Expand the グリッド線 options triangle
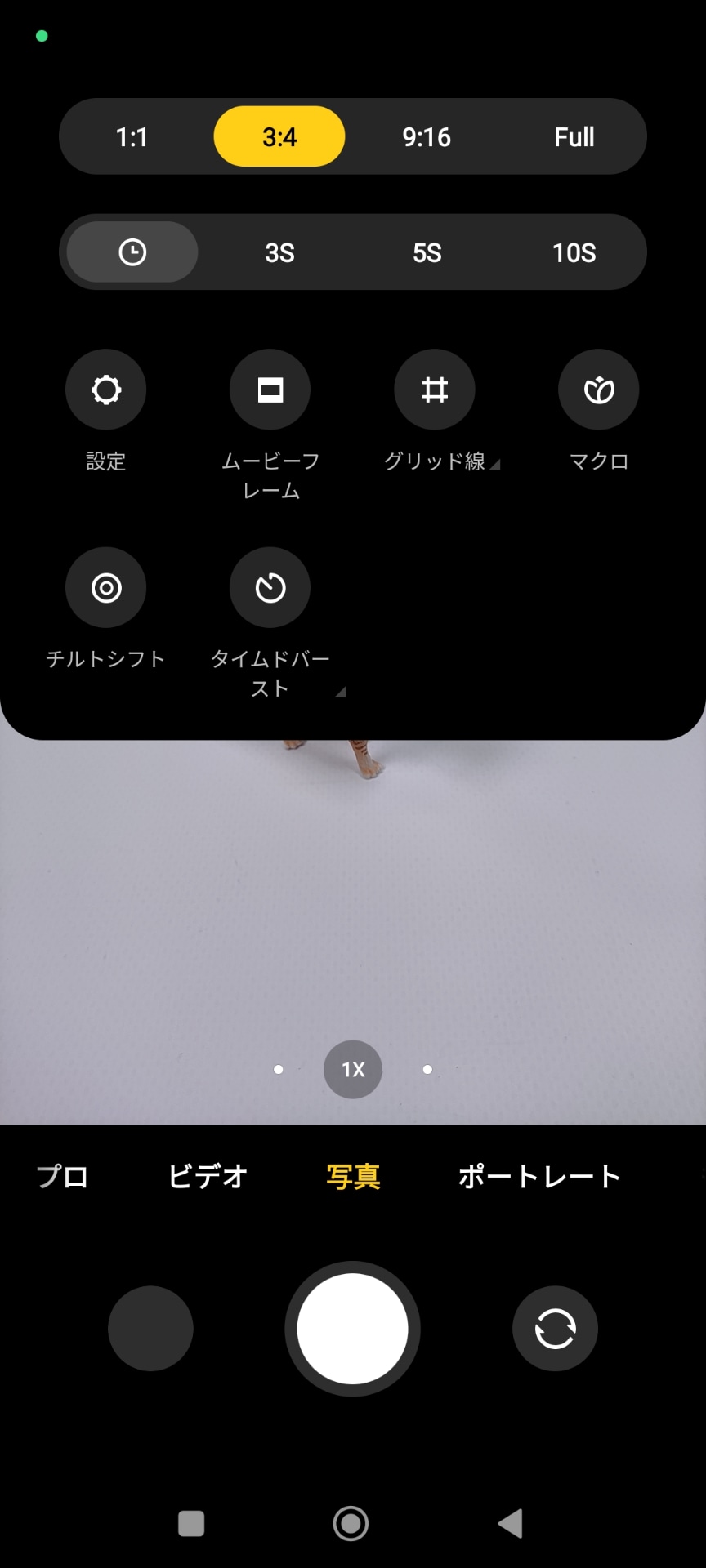Image resolution: width=706 pixels, height=1568 pixels. [495, 462]
